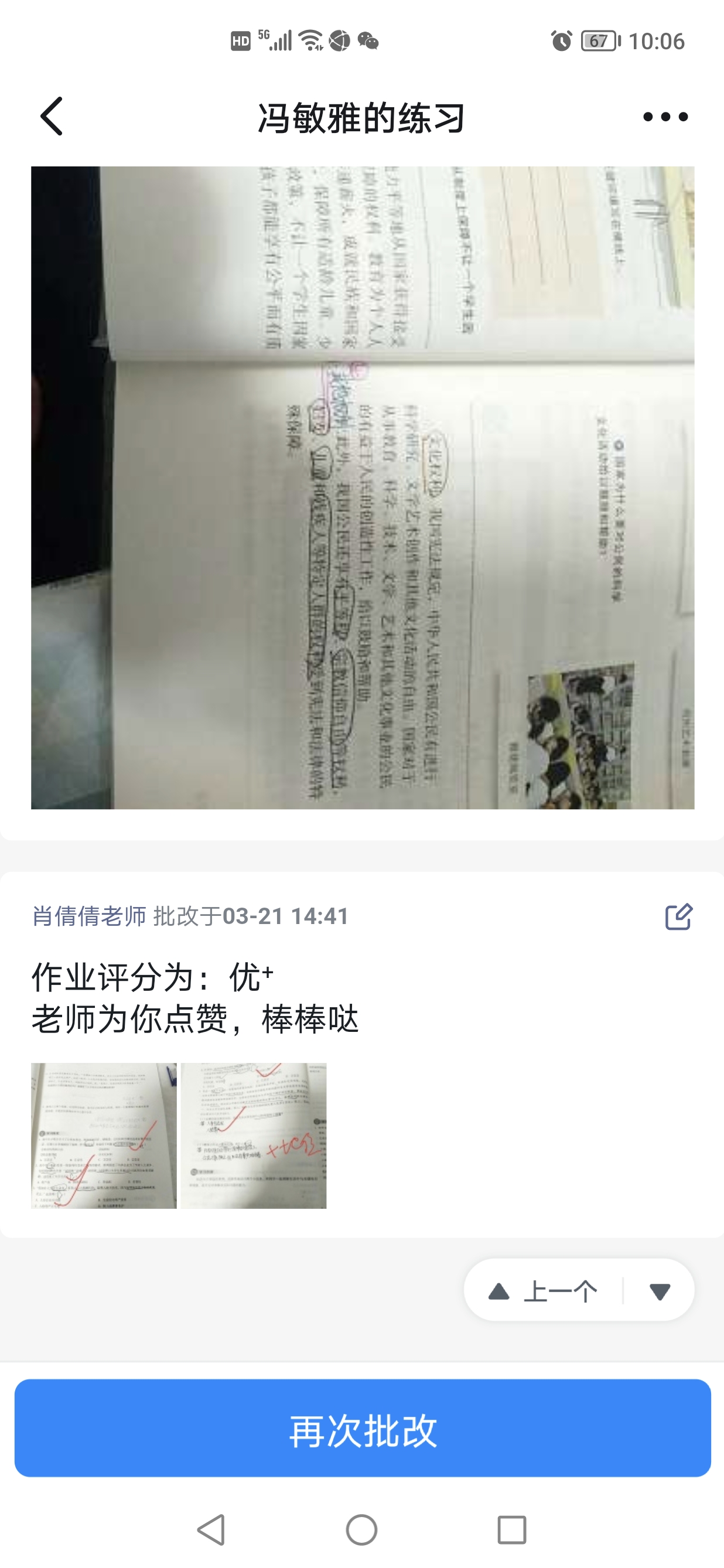This screenshot has height=1568, width=724.
Task: Go back from 冯敏雅的练习 page
Action: point(52,116)
